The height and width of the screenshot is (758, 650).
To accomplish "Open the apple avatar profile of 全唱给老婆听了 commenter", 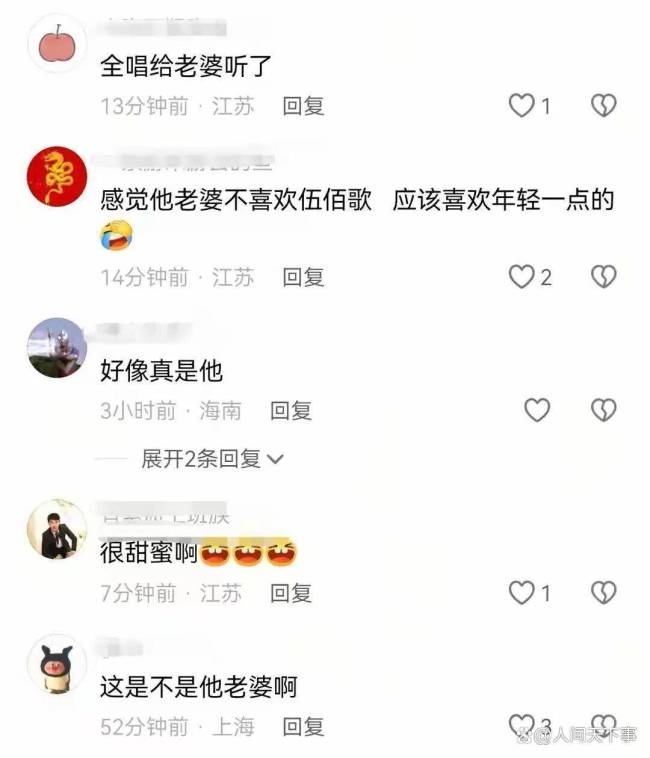I will point(57,43).
